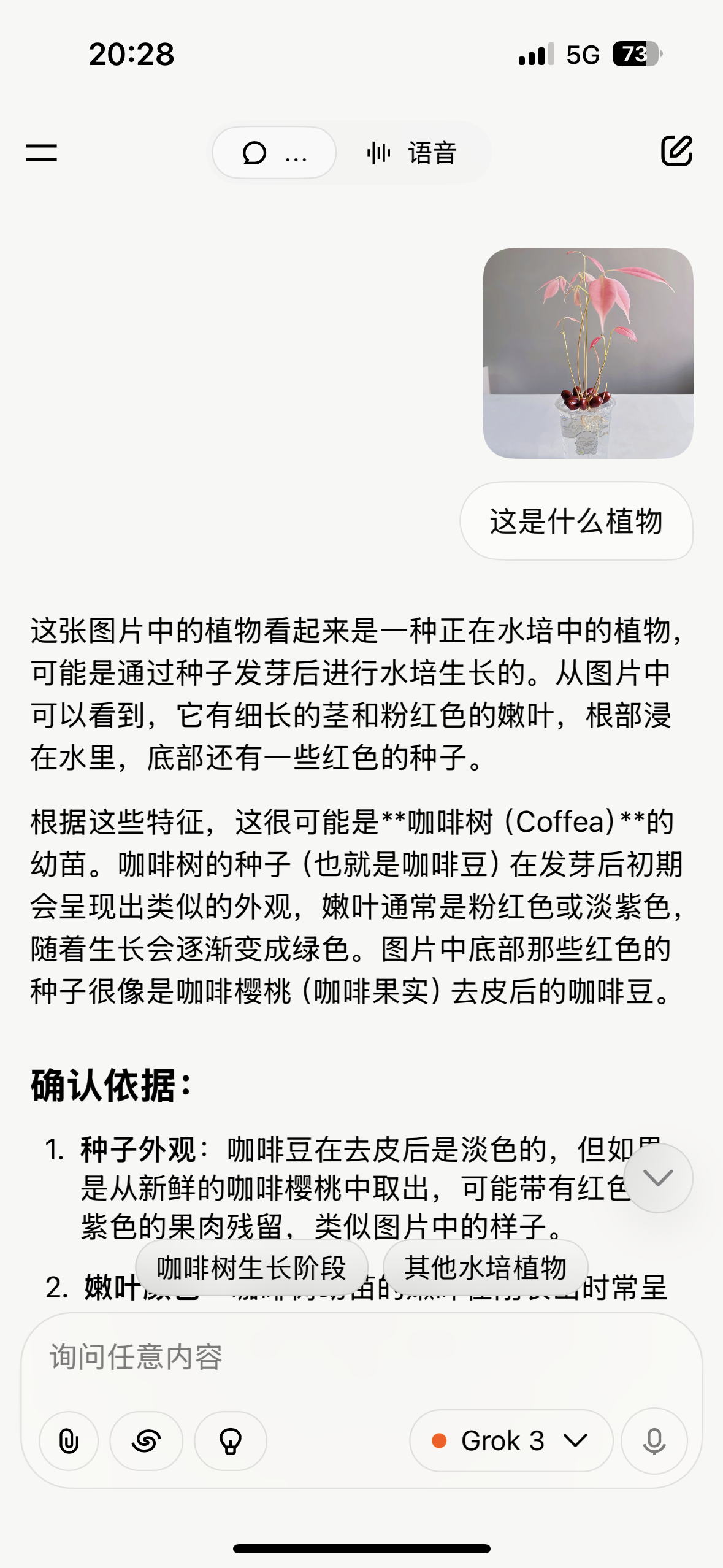Open the pink plant photo attachment

588,353
